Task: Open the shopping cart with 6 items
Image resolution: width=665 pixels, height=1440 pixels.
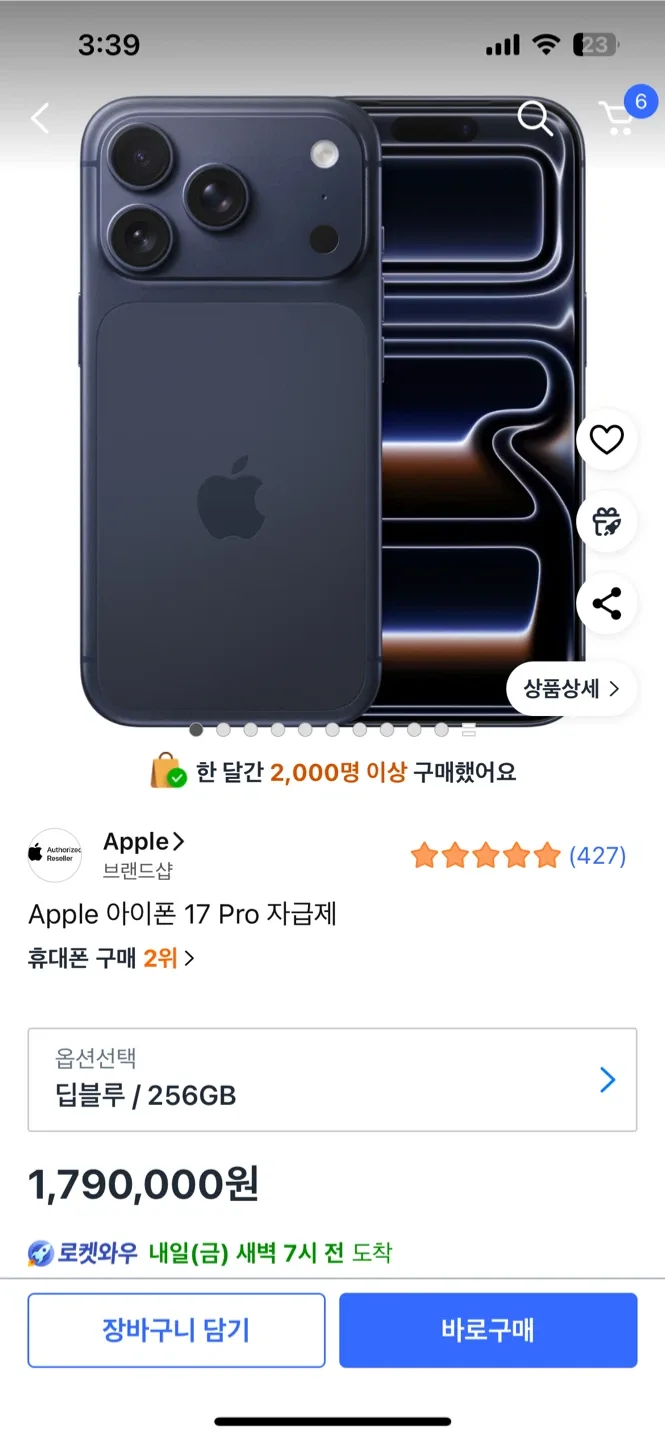Action: (619, 118)
